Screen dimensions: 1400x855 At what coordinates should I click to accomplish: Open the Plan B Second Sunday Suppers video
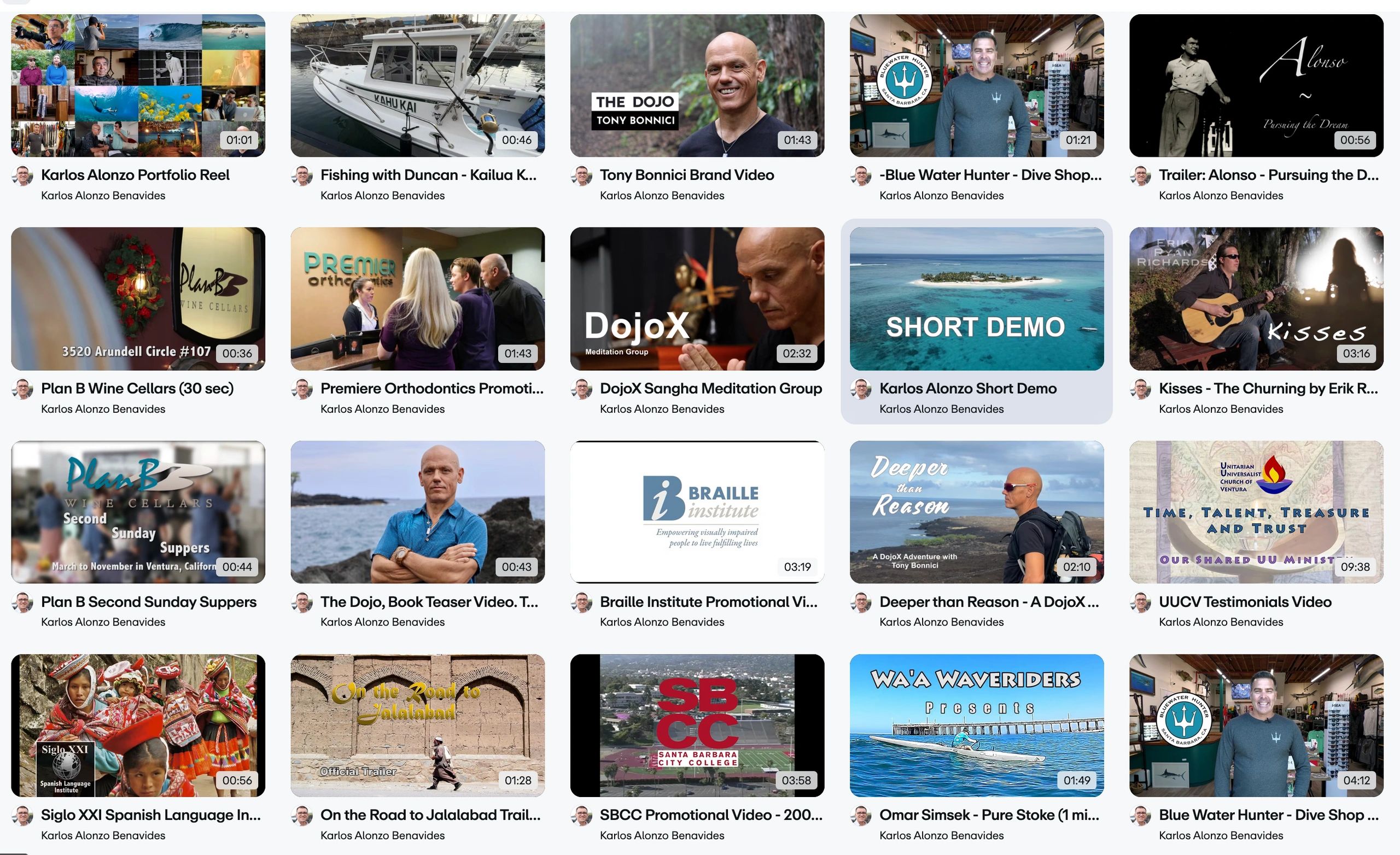[138, 512]
